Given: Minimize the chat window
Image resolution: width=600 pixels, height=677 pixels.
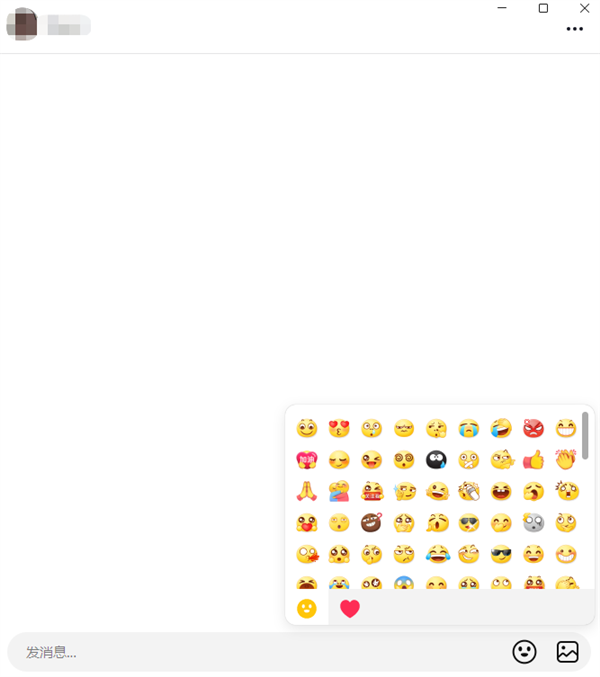Looking at the screenshot, I should (503, 8).
